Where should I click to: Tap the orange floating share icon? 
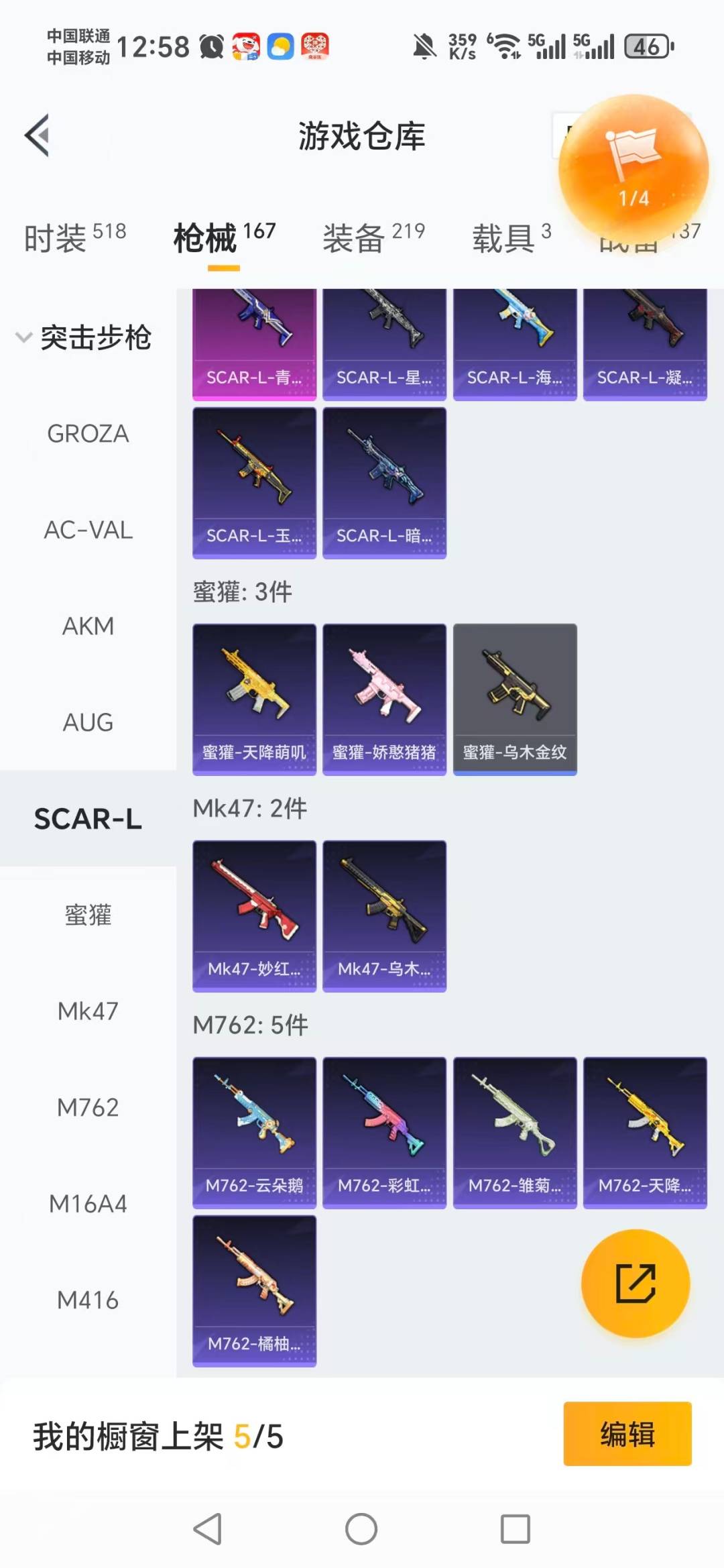pyautogui.click(x=635, y=1283)
